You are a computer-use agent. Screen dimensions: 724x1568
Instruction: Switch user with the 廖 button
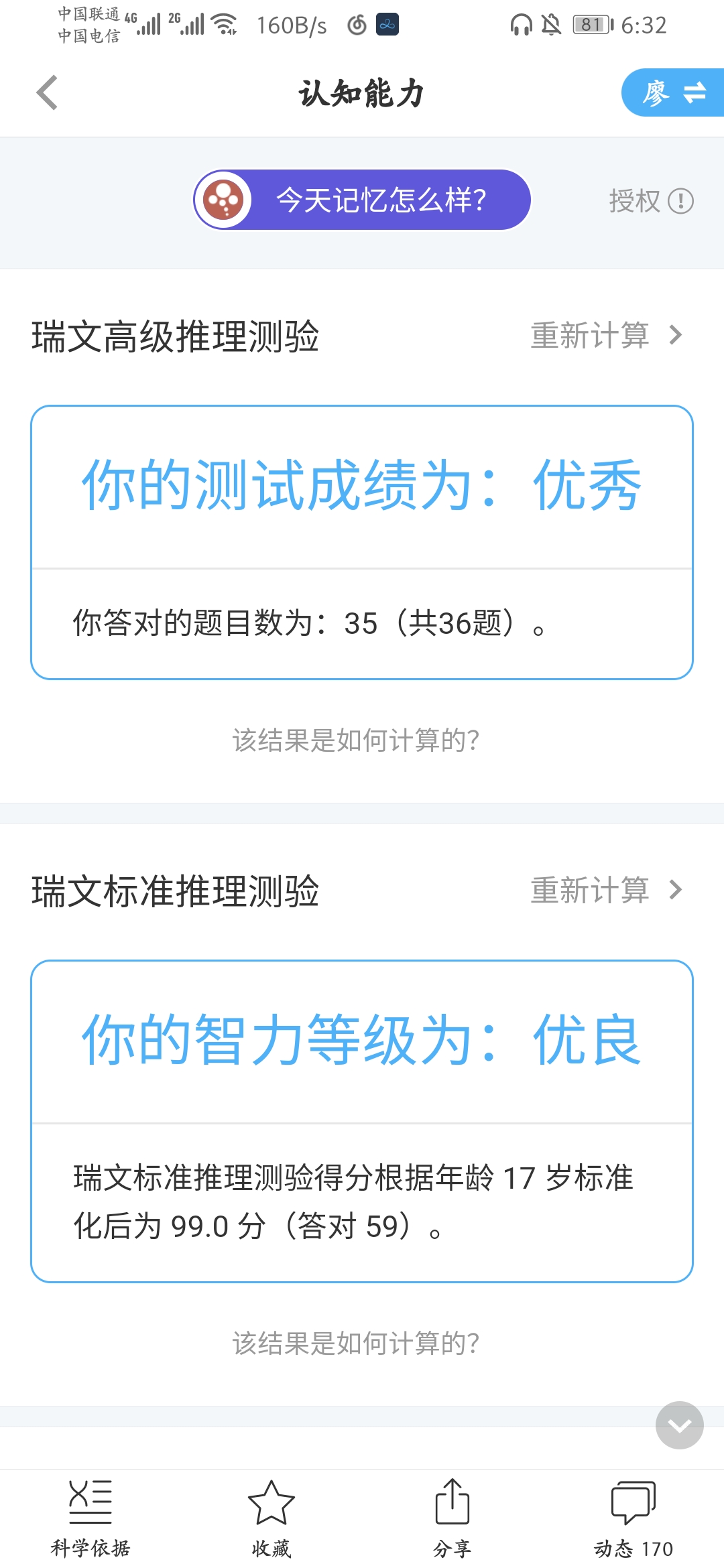pos(672,92)
